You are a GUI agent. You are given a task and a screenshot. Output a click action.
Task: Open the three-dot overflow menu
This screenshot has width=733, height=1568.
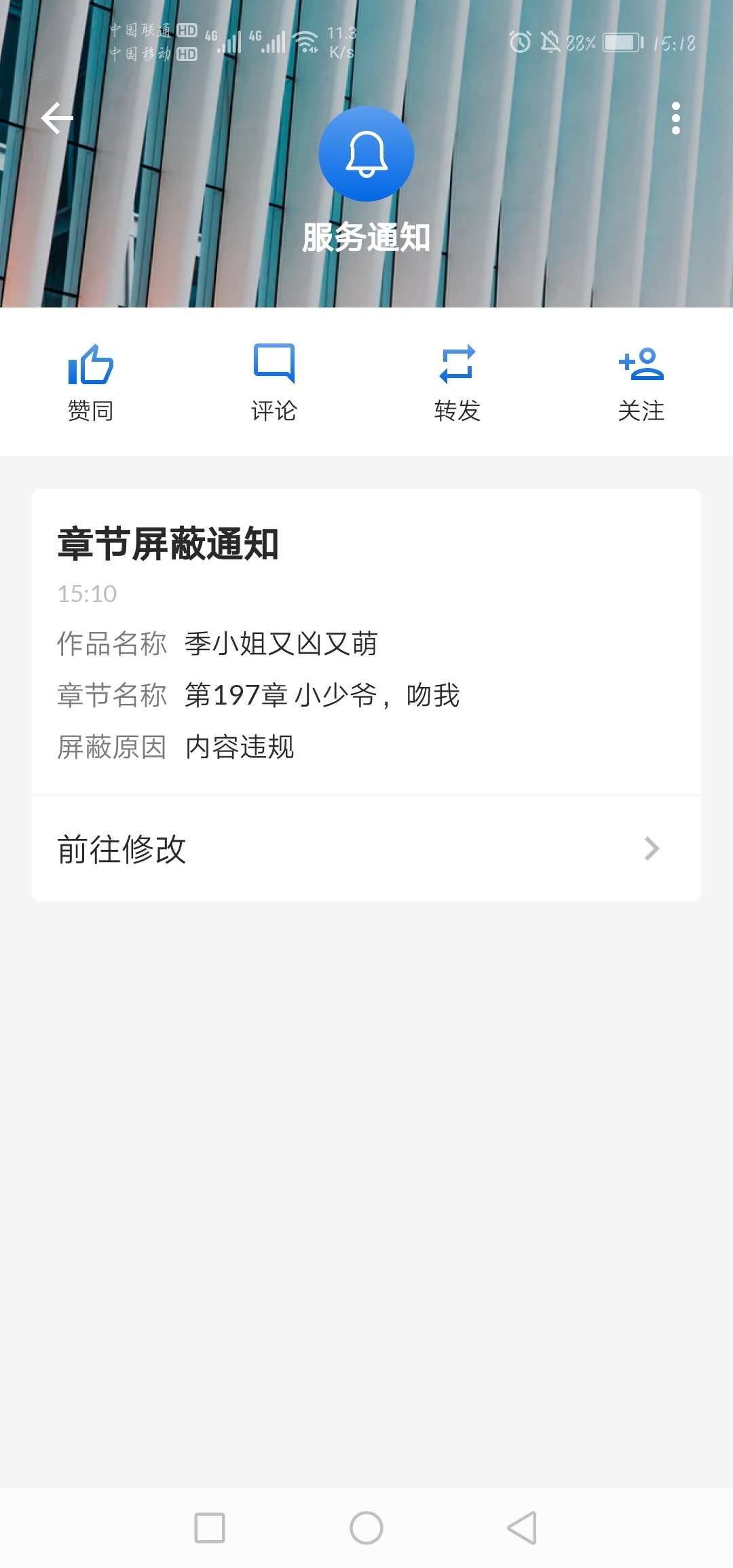click(x=675, y=119)
